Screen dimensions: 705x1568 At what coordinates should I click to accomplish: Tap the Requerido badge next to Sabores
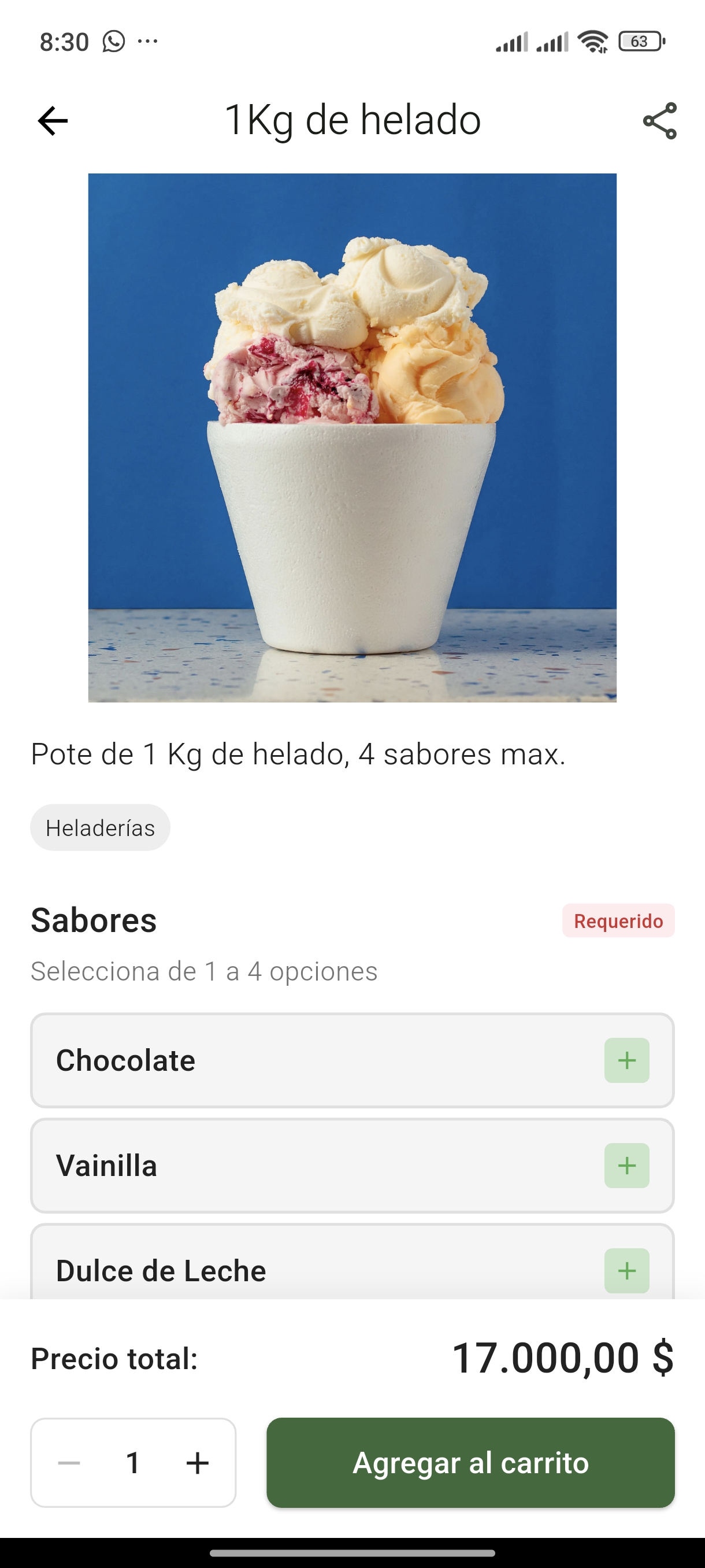coord(619,922)
